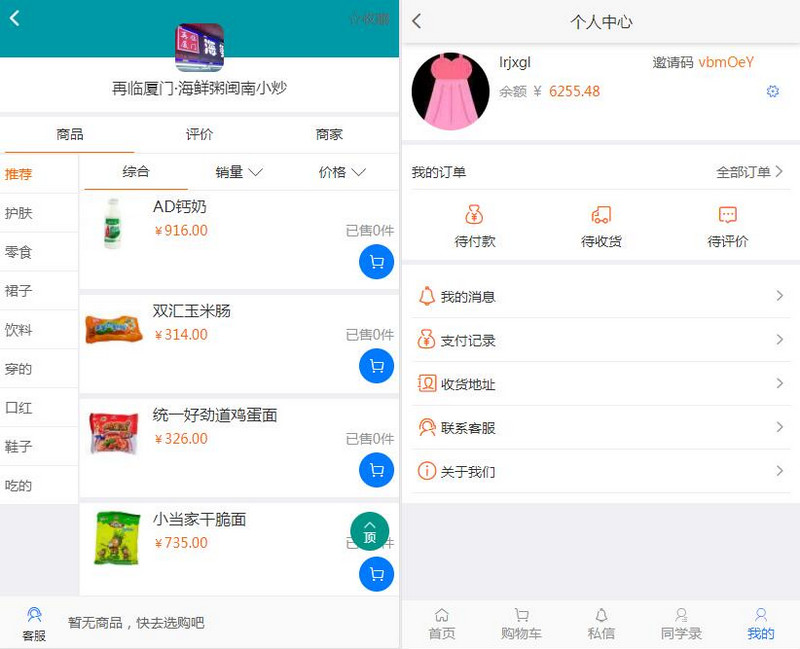This screenshot has width=800, height=649.
Task: Open 我的消息
Action: (600, 296)
